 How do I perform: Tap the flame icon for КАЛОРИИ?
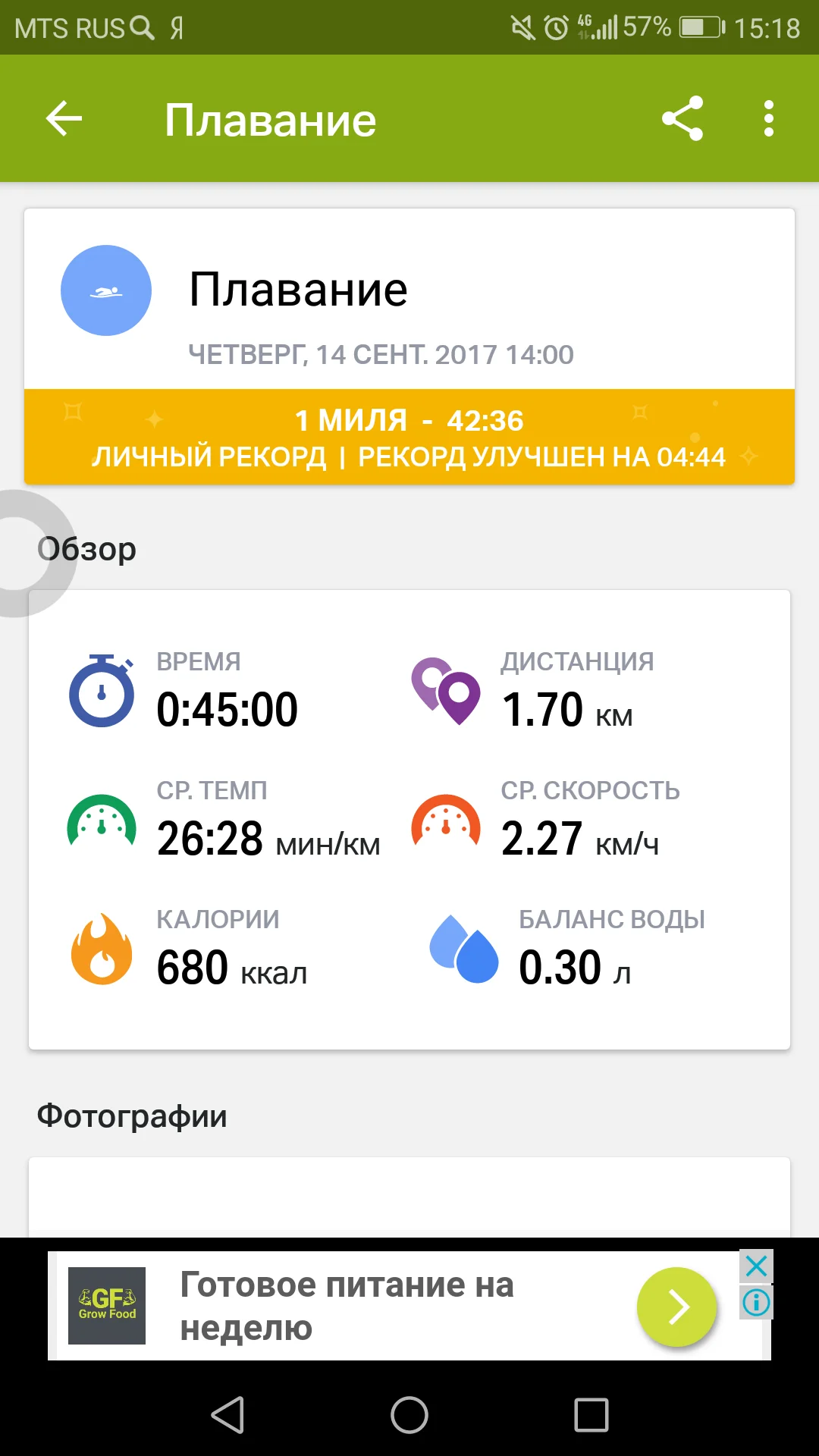pyautogui.click(x=101, y=950)
